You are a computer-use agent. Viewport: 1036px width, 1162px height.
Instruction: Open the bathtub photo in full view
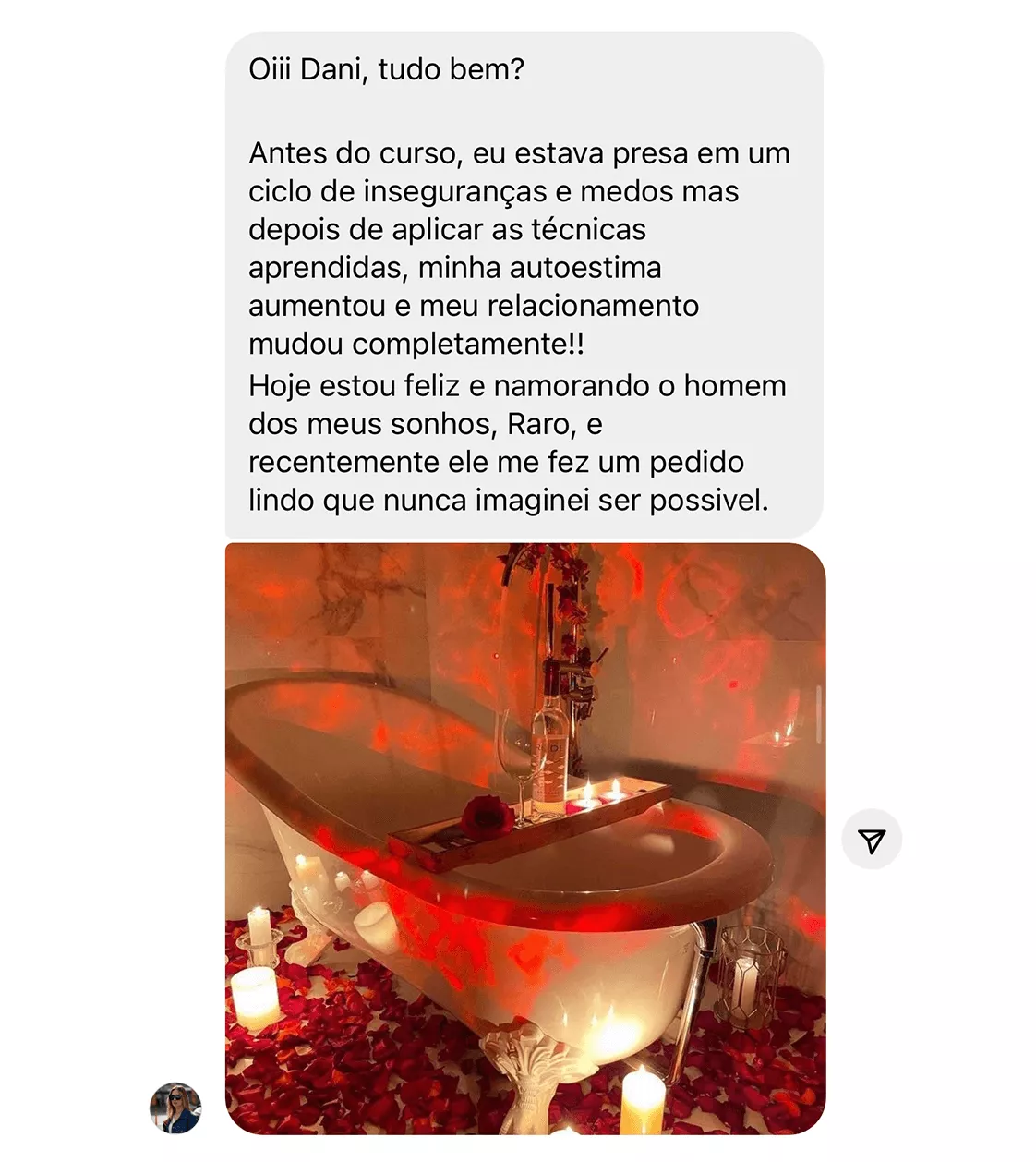coord(524,838)
